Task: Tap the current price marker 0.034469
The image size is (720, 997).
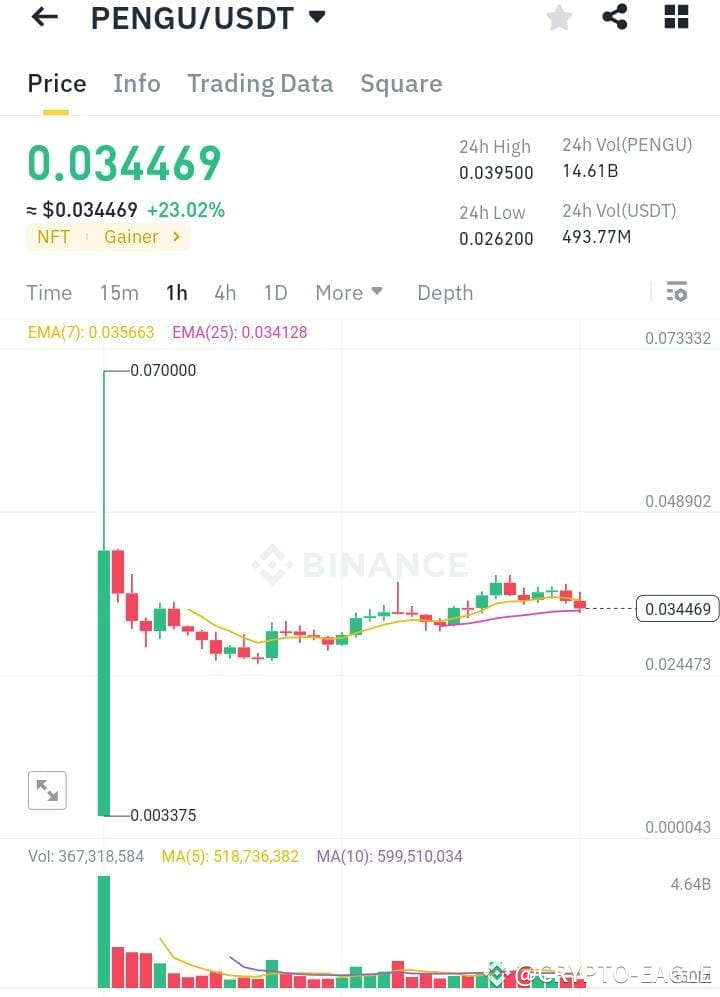Action: [677, 608]
